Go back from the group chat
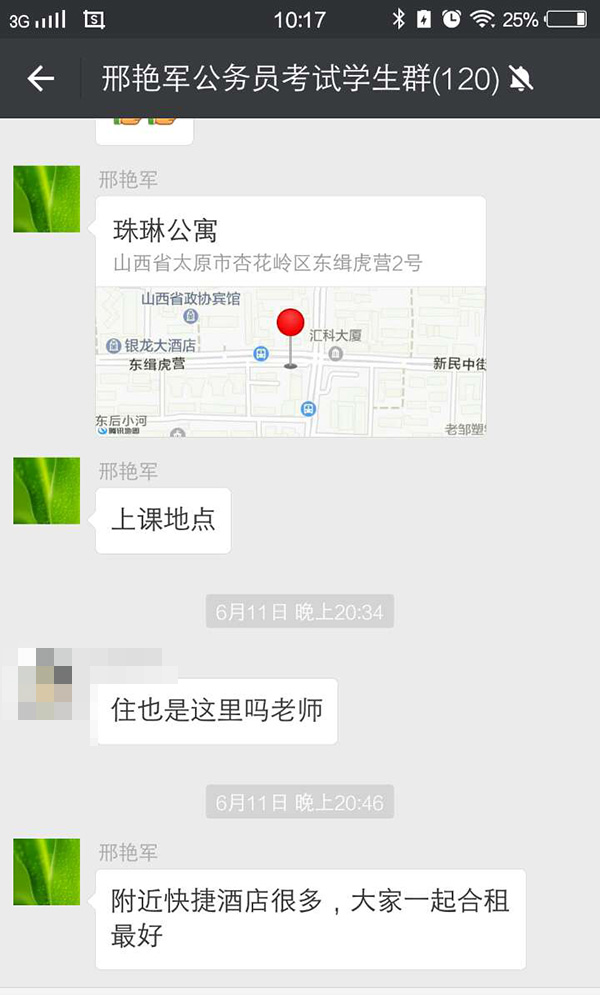Screen dimensions: 600x995 coord(40,79)
